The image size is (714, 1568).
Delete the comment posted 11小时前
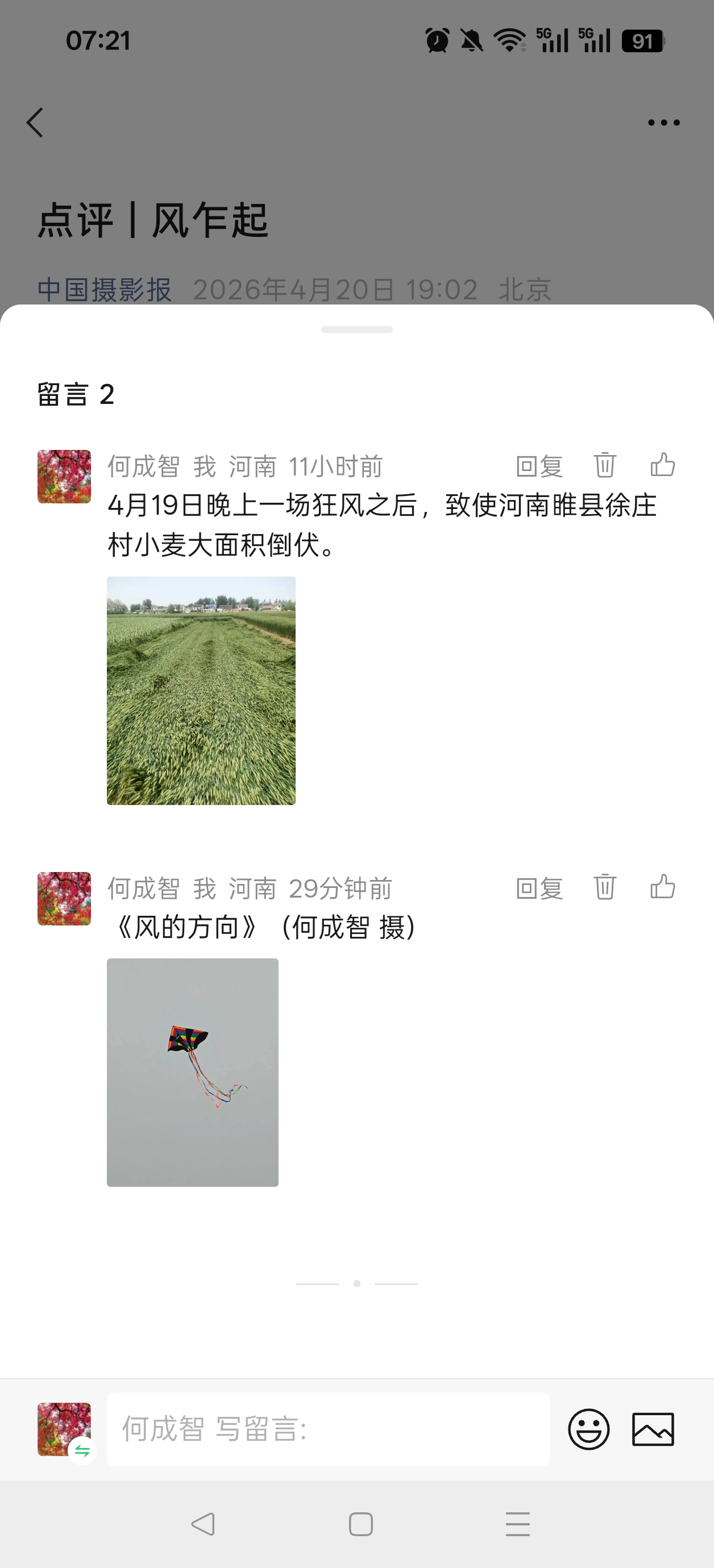(604, 465)
